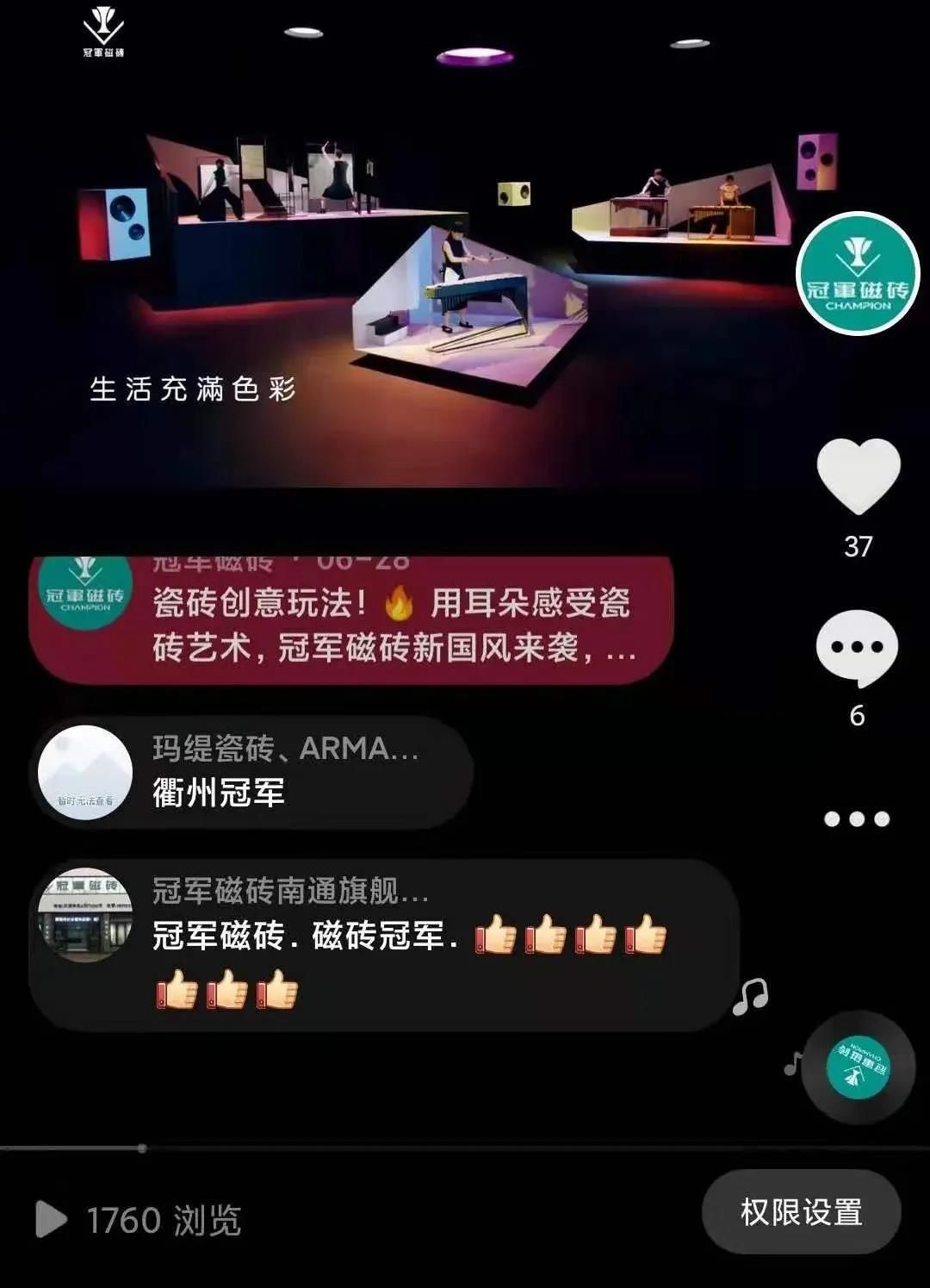Open the three-dot more options menu
This screenshot has height=1288, width=930.
point(857,818)
